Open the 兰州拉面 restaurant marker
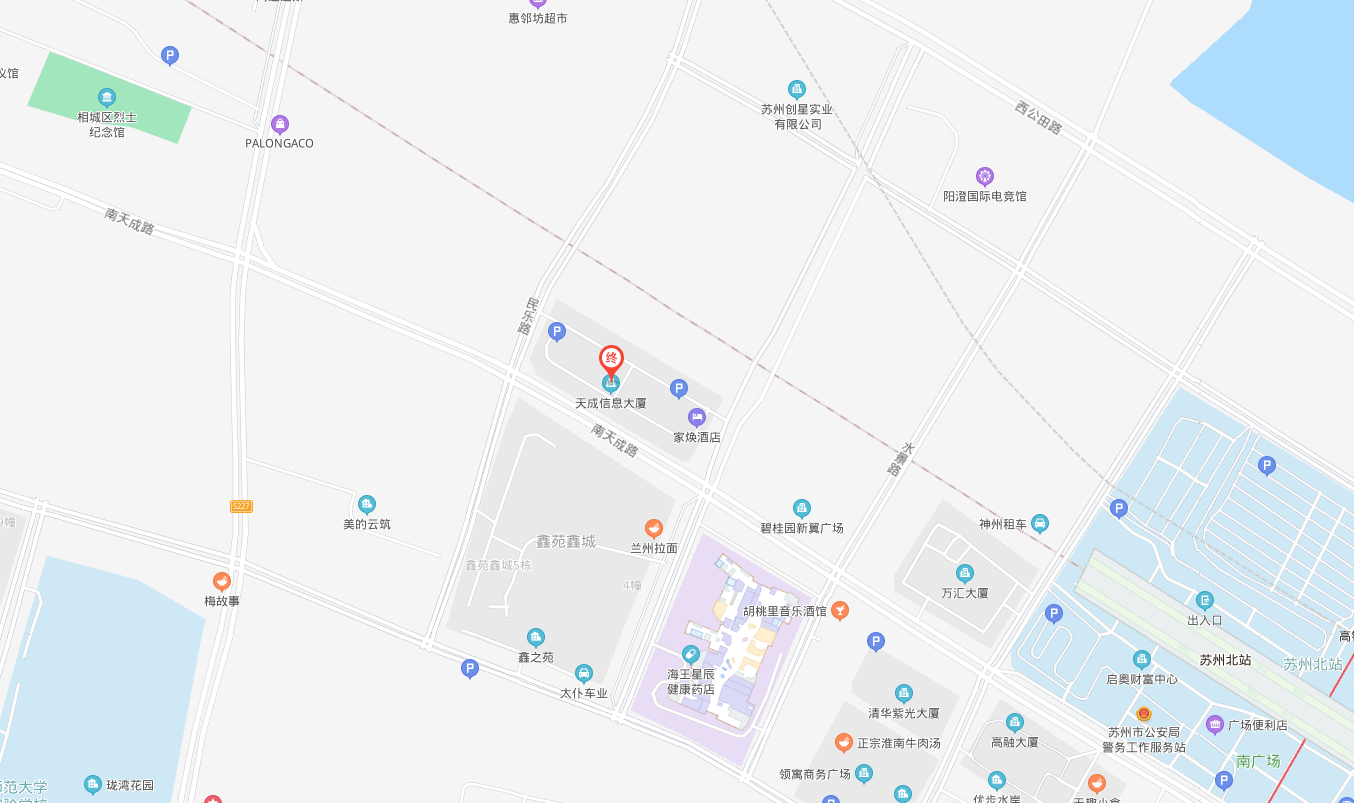The height and width of the screenshot is (803, 1354). coord(654,528)
